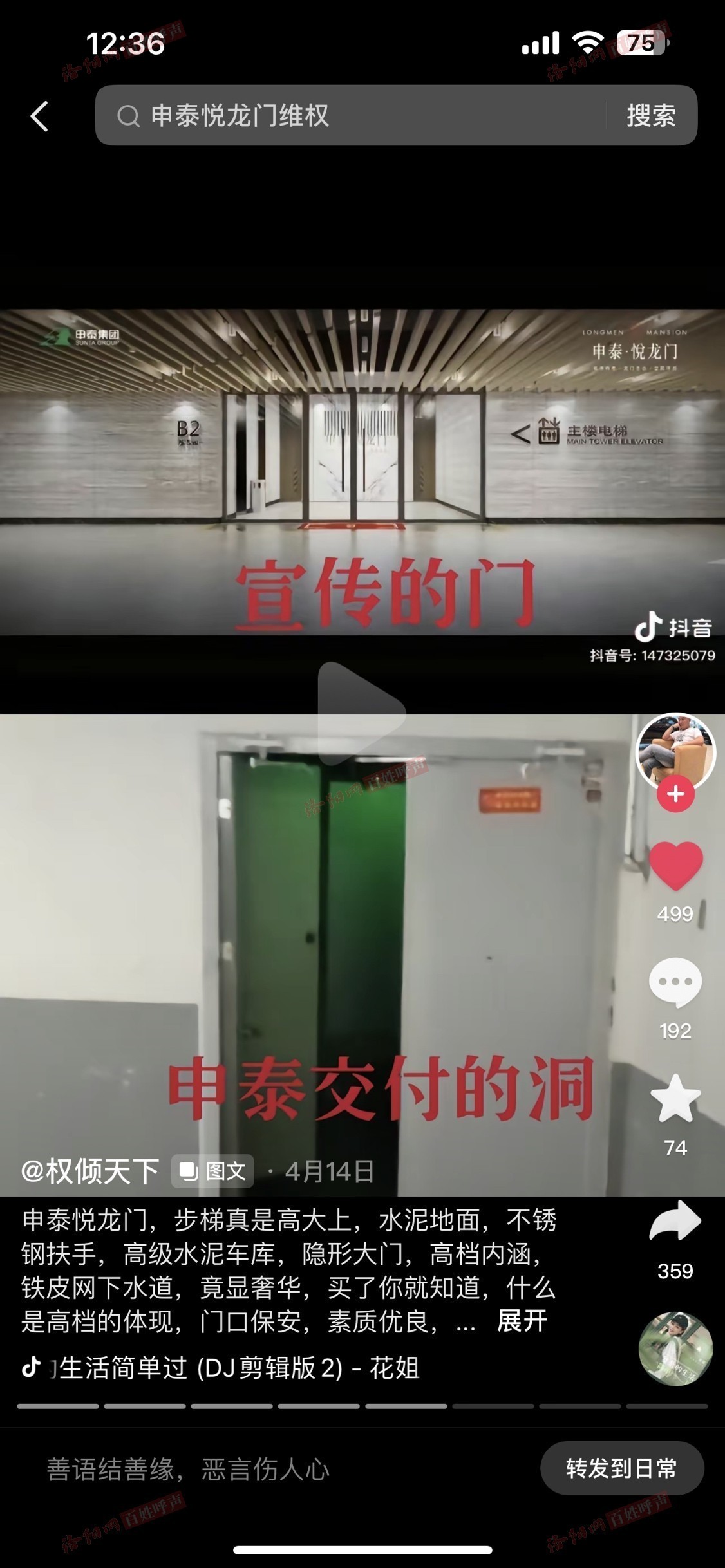This screenshot has width=725, height=1568.
Task: Open the 图文 tag
Action: 212,1171
